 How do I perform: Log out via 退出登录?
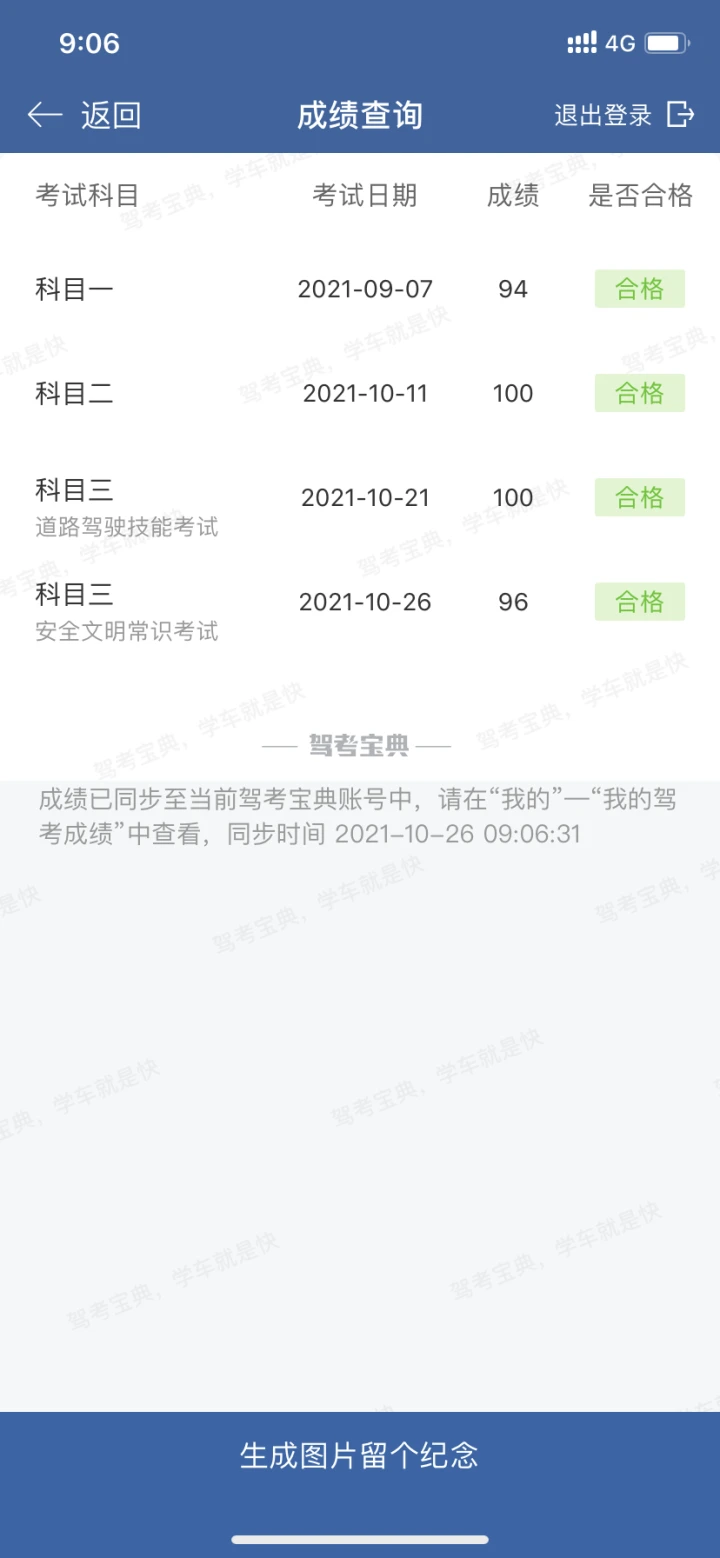(x=624, y=115)
